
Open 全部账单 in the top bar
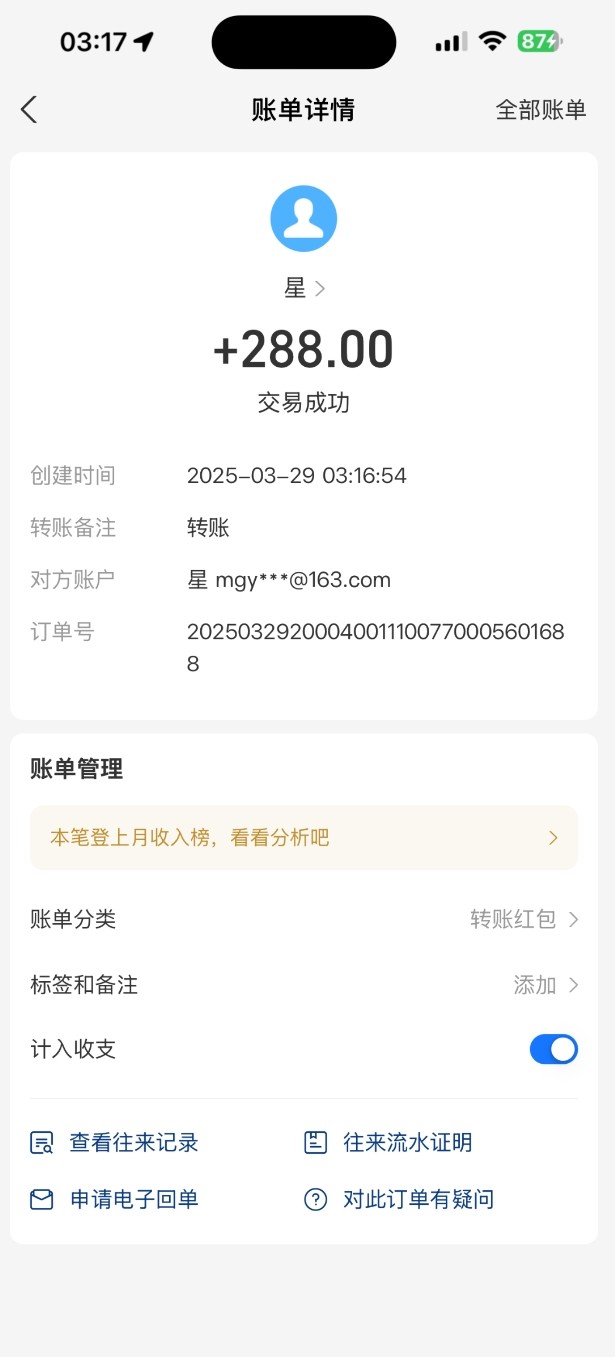(540, 110)
